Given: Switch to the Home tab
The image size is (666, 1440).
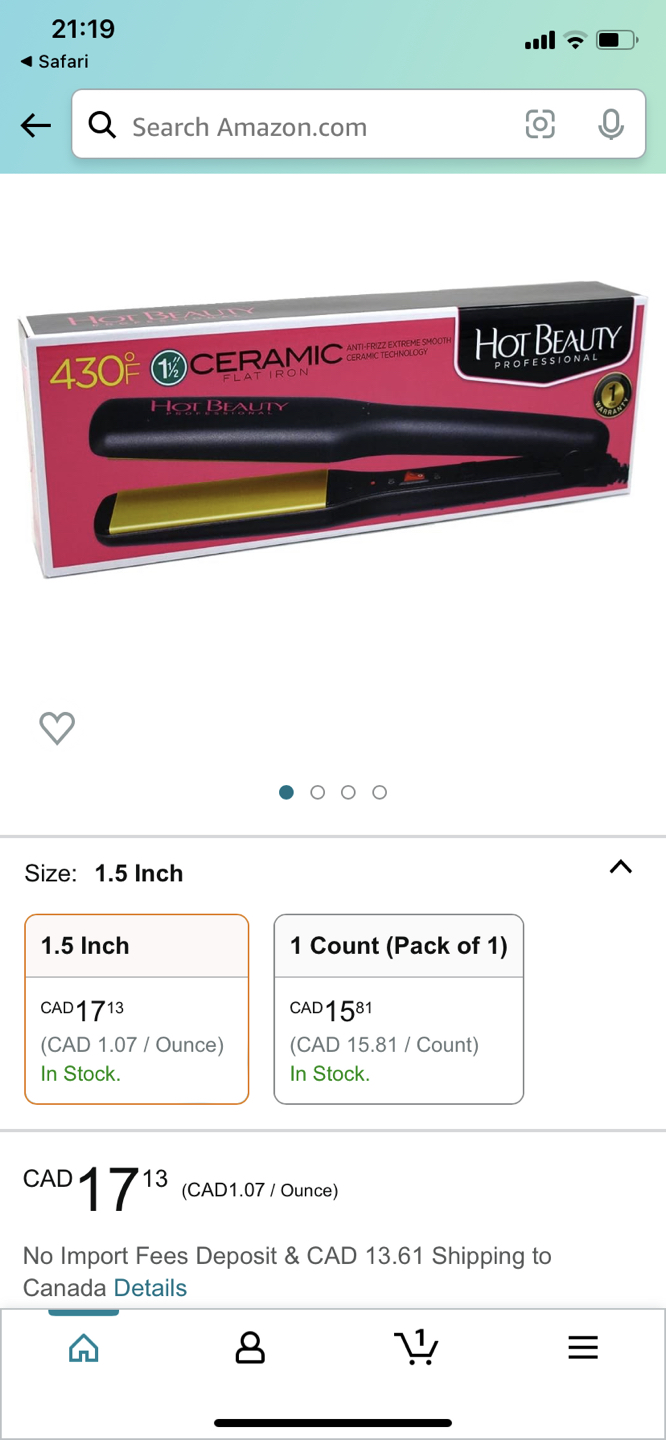Looking at the screenshot, I should coord(84,1348).
